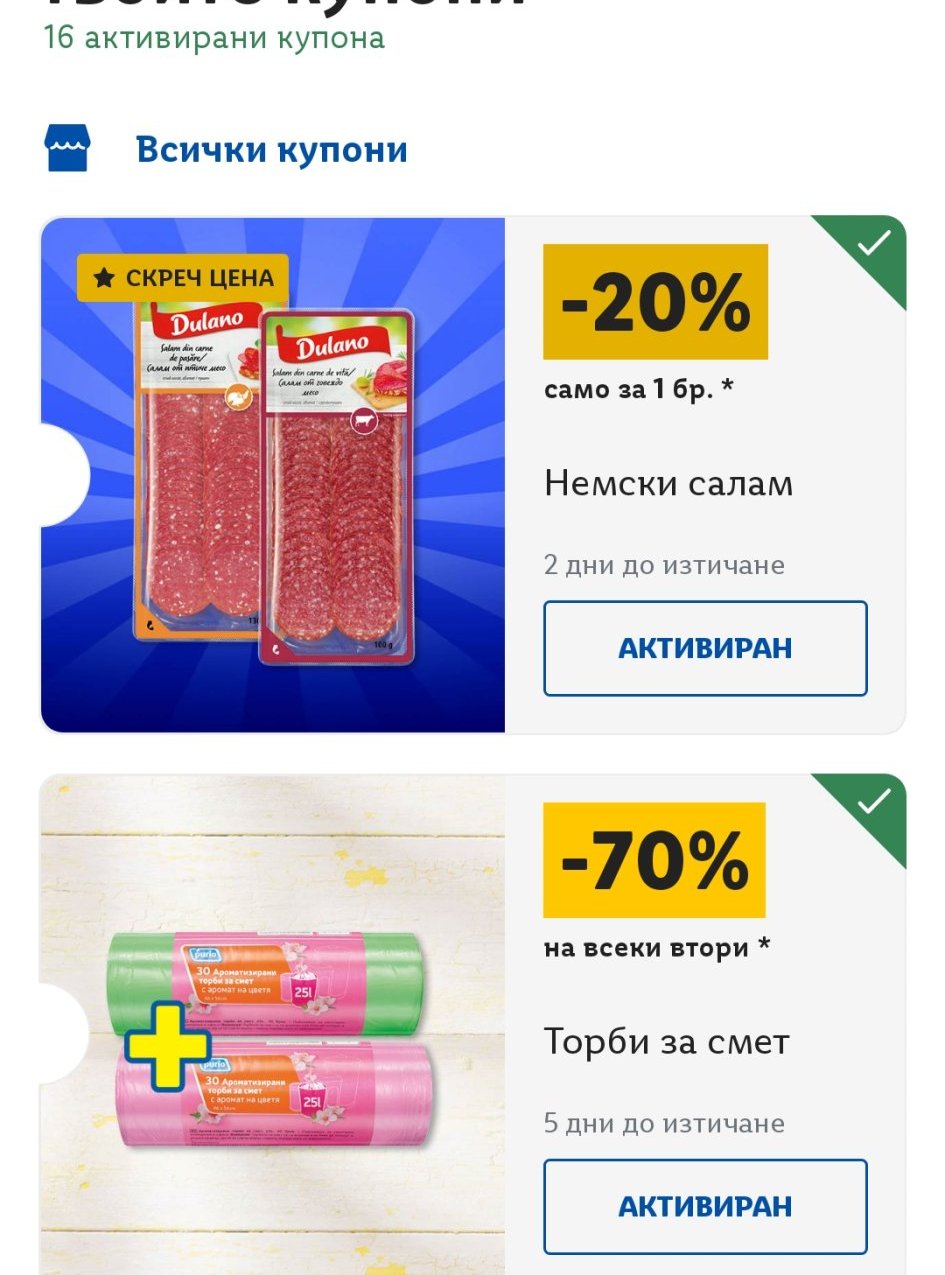The width and height of the screenshot is (945, 1275).
Task: Tap АКТИВИРАН button for Торби за смет
Action: (x=705, y=1206)
